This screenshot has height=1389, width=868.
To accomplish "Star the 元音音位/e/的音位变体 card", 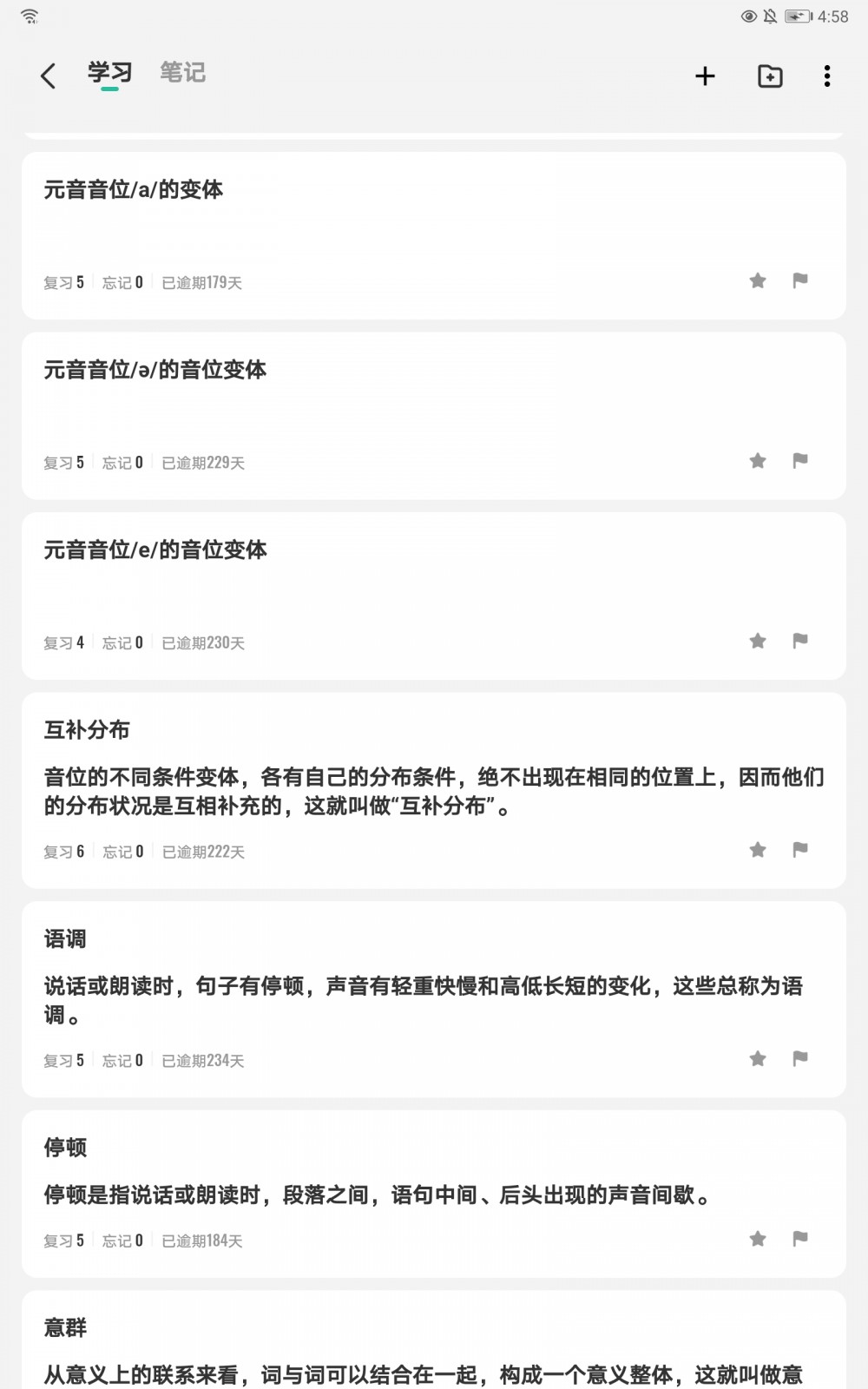I will pyautogui.click(x=758, y=641).
